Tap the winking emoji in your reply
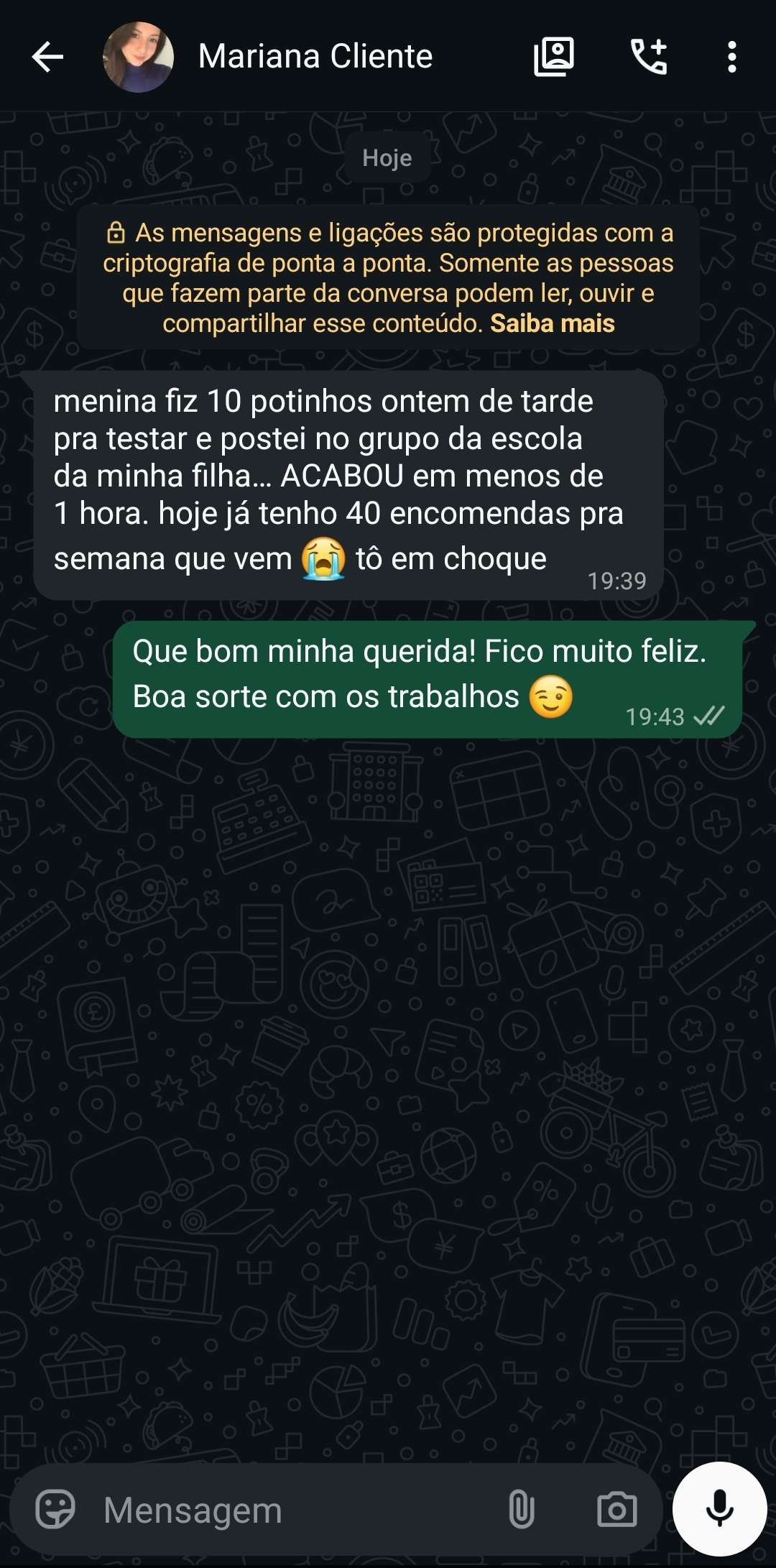The image size is (776, 1568). tap(557, 695)
